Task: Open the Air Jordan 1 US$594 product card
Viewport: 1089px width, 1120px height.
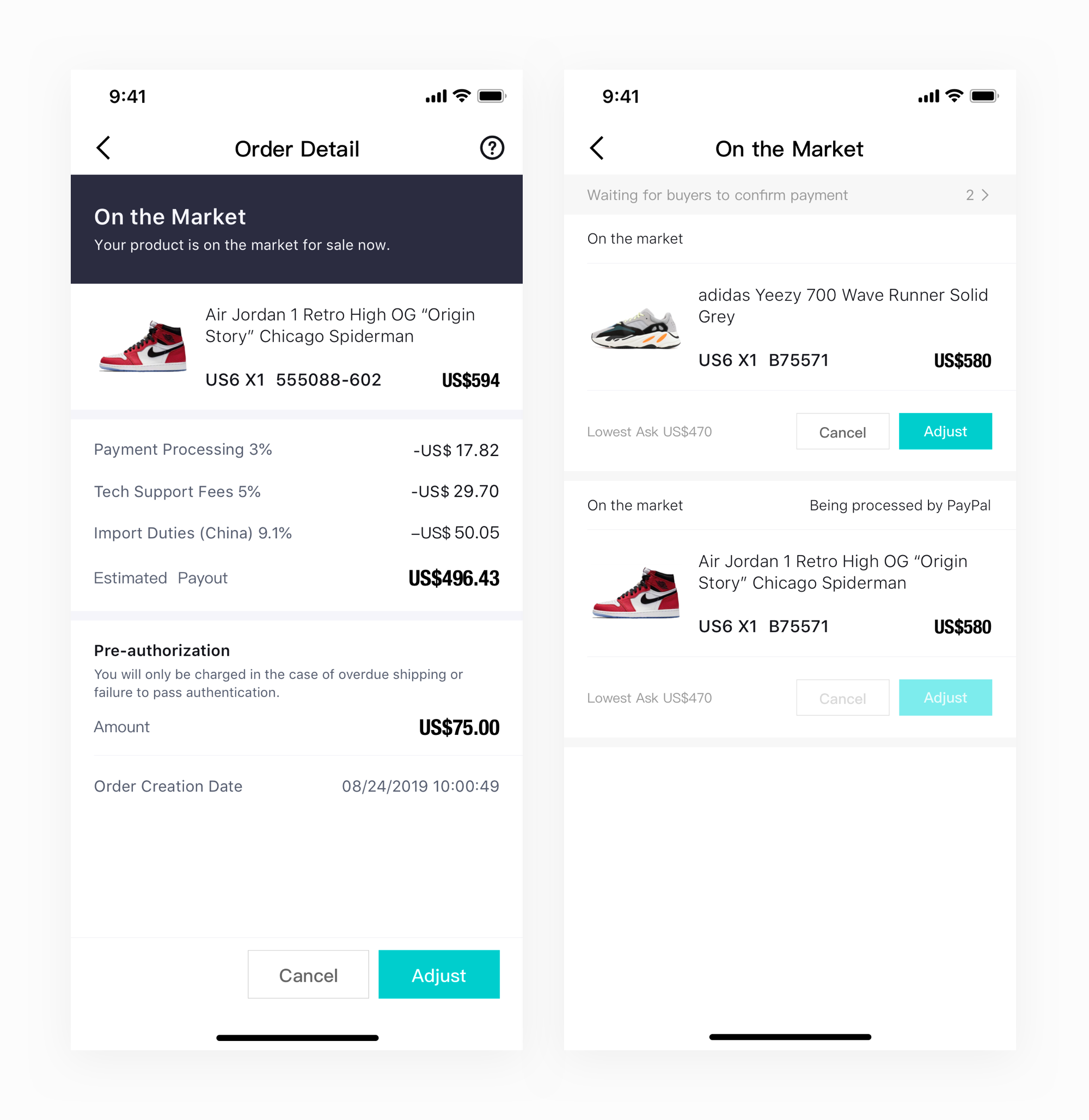Action: coord(296,347)
